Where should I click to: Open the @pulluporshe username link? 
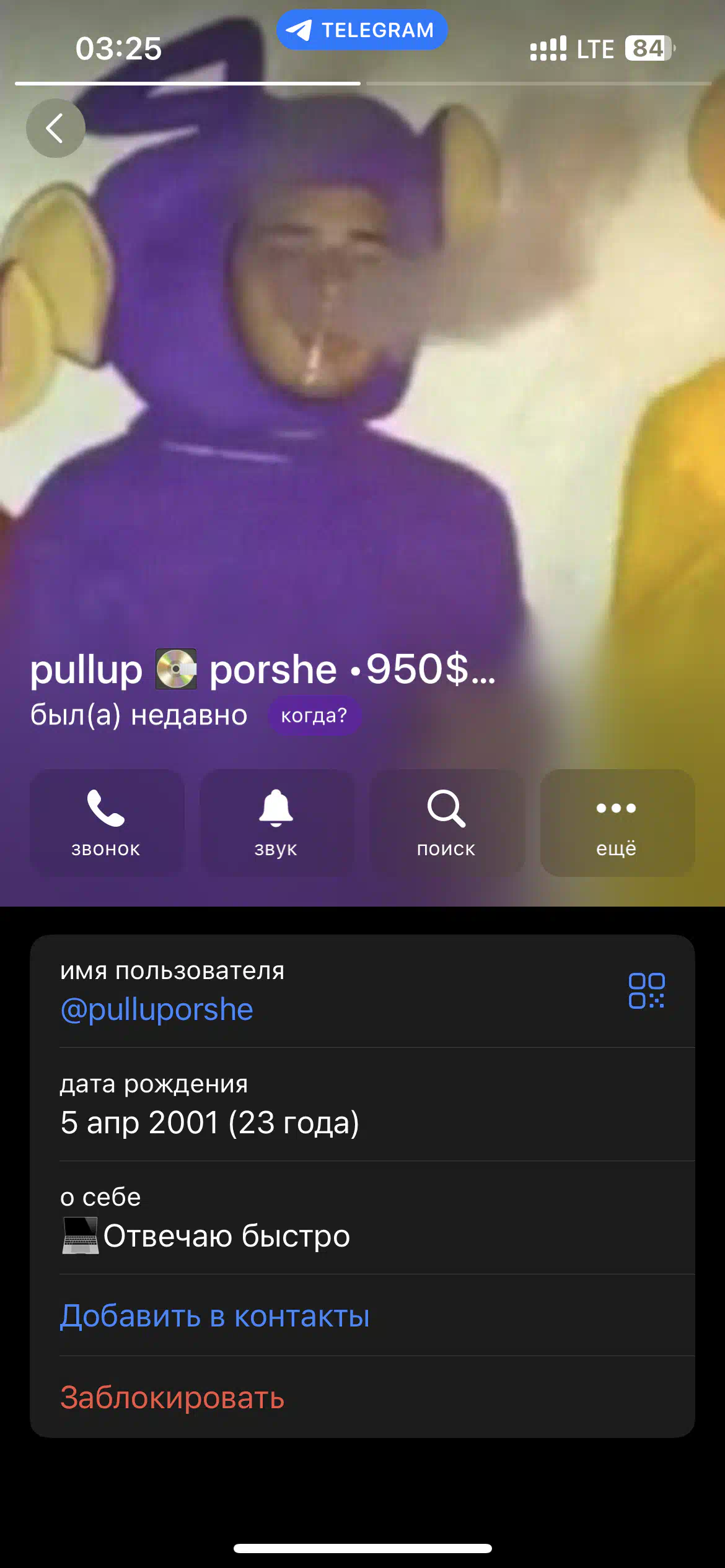coord(157,1009)
